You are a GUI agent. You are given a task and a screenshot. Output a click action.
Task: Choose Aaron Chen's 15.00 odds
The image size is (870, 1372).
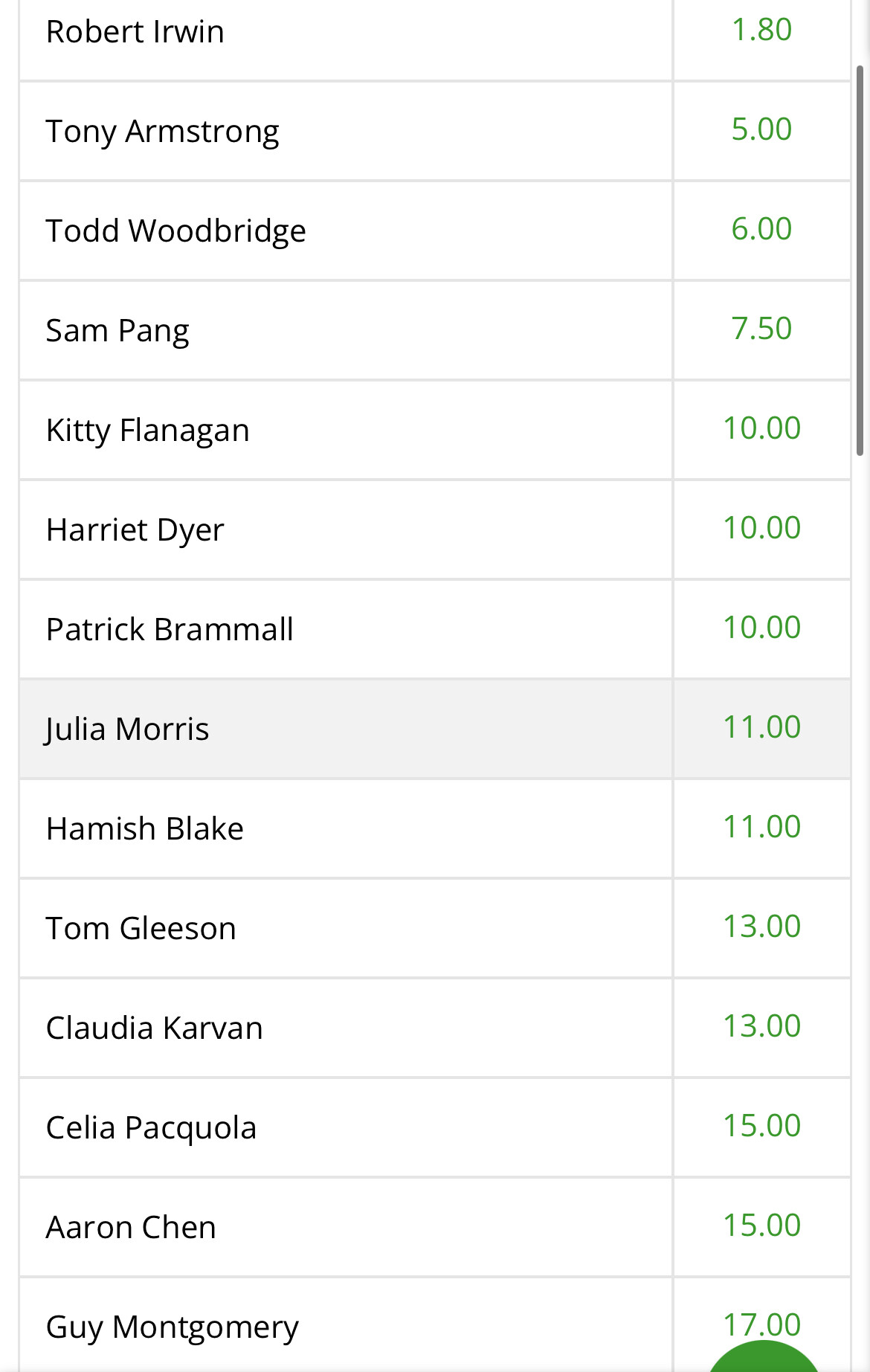761,1226
